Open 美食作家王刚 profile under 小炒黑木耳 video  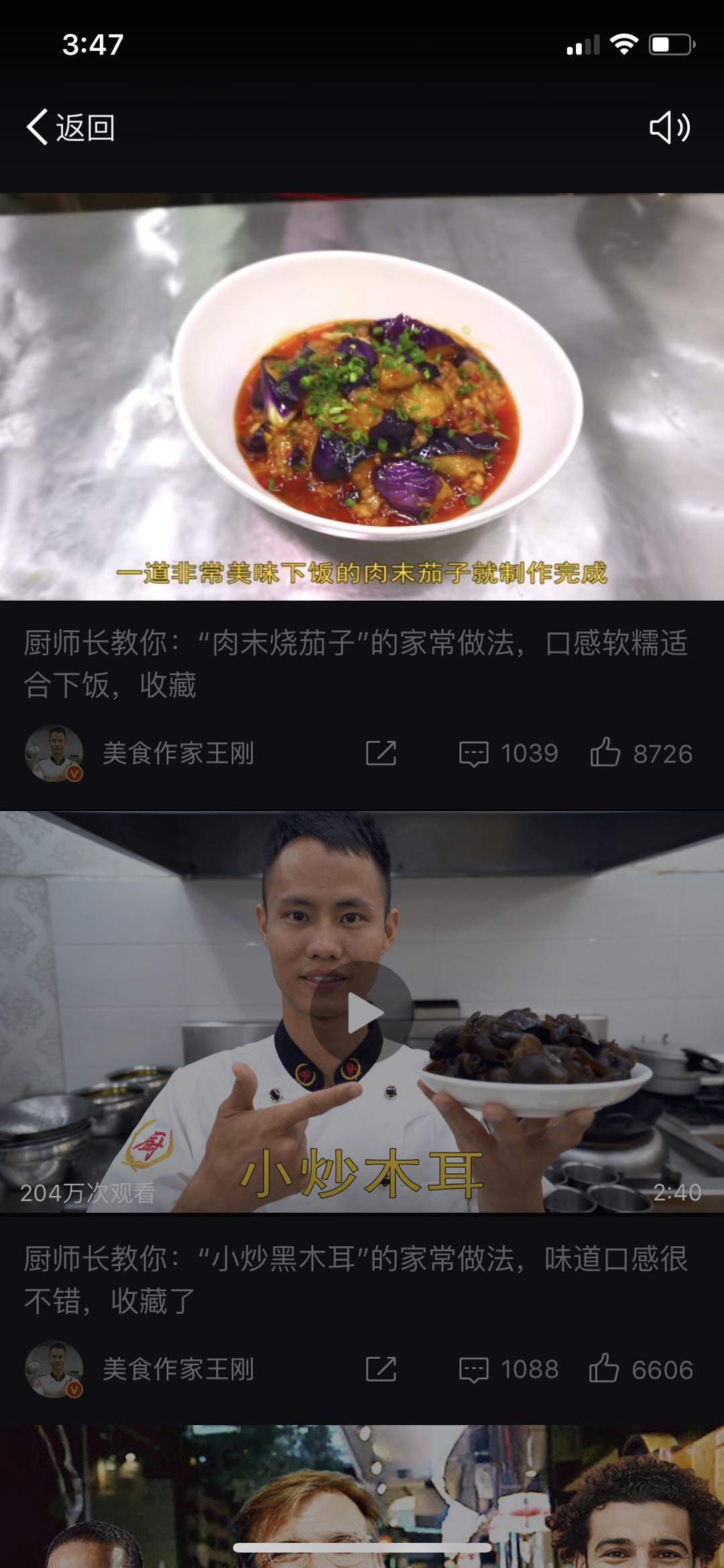tap(139, 1369)
